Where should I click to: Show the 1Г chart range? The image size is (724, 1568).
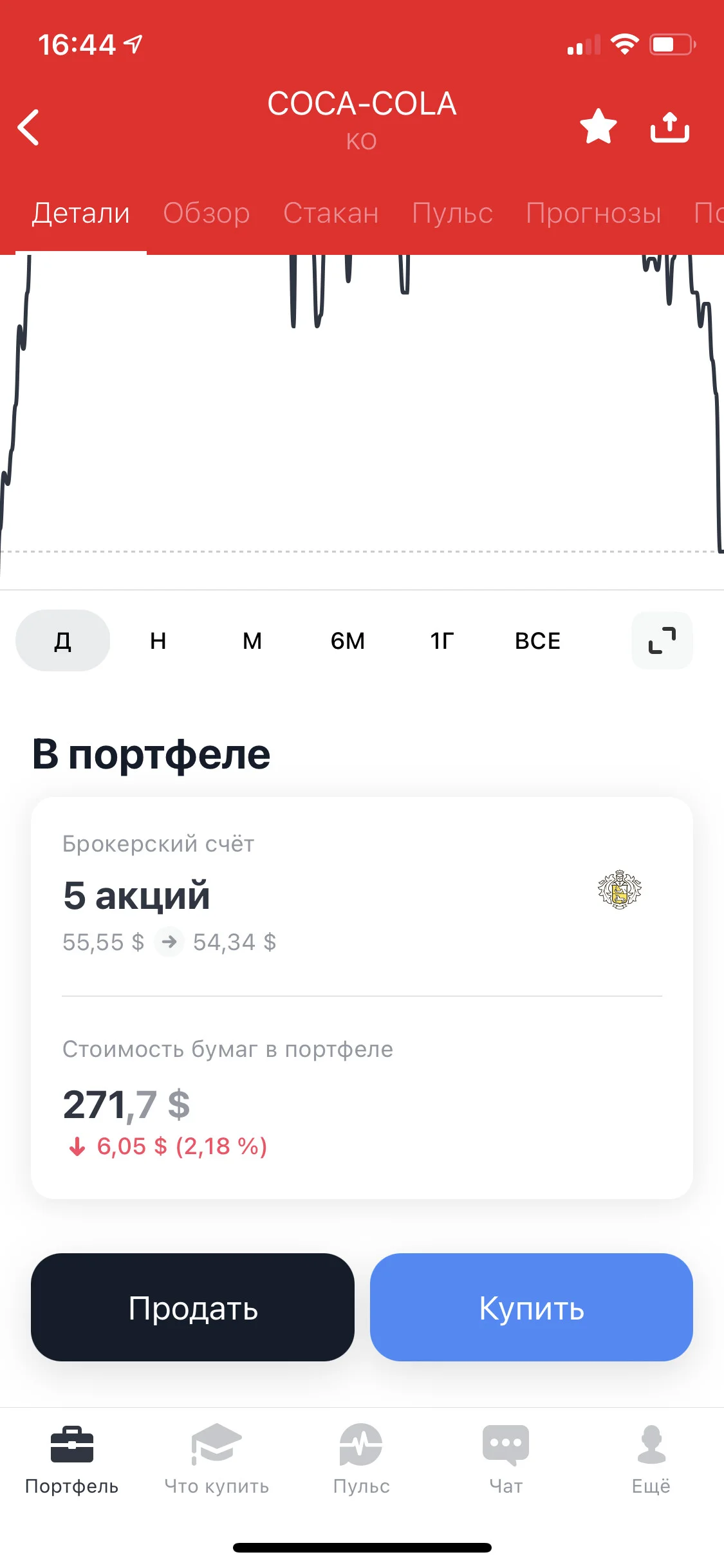442,640
